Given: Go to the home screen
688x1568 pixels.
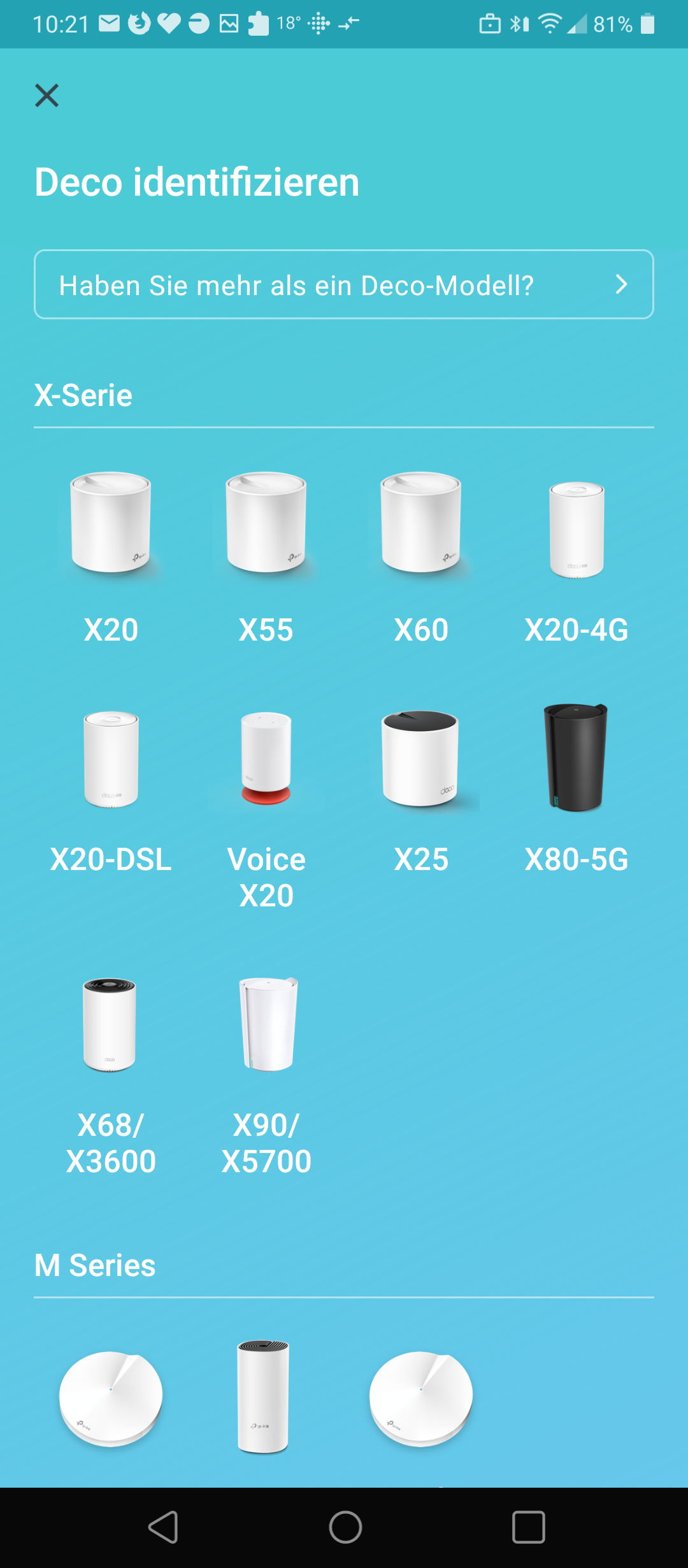Looking at the screenshot, I should [x=345, y=1527].
